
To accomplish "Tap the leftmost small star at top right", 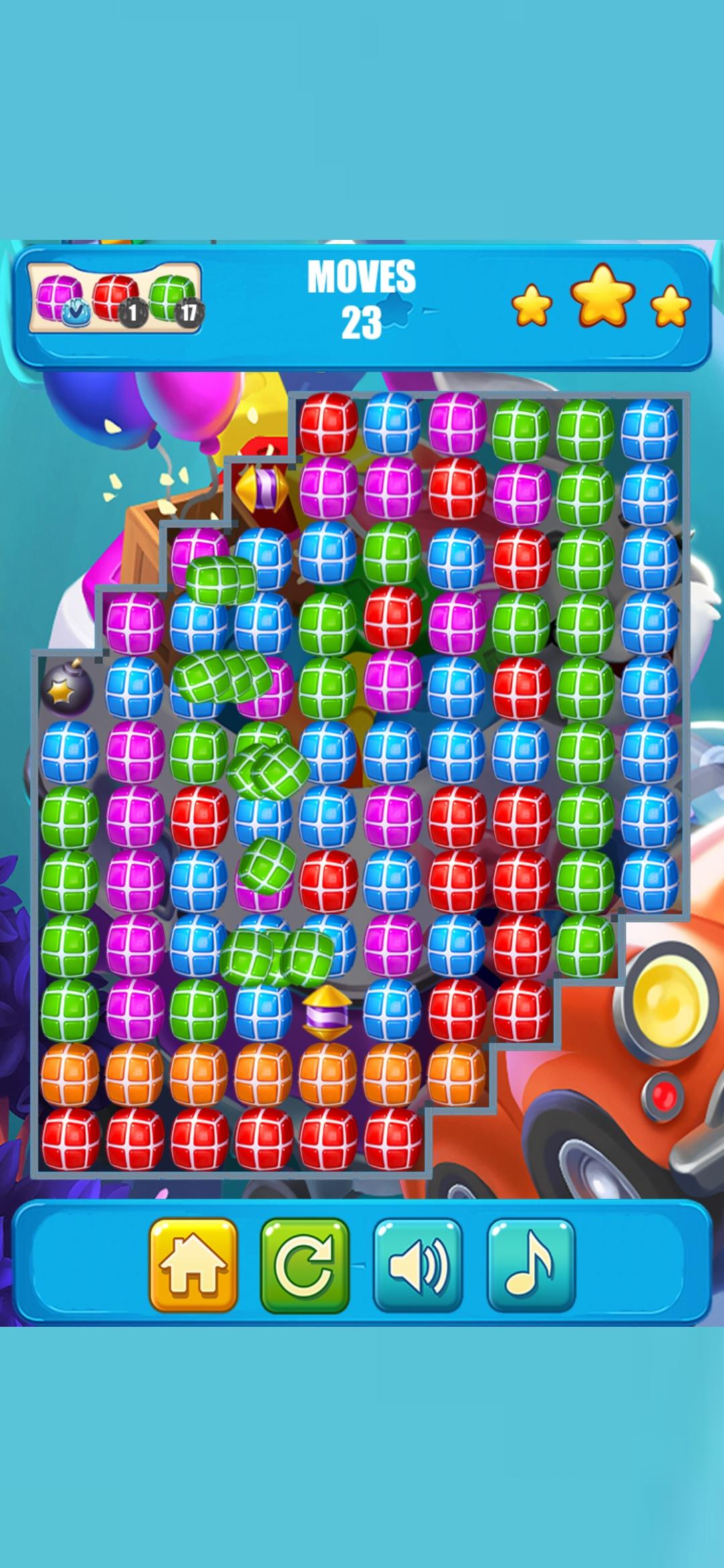I will tap(530, 305).
